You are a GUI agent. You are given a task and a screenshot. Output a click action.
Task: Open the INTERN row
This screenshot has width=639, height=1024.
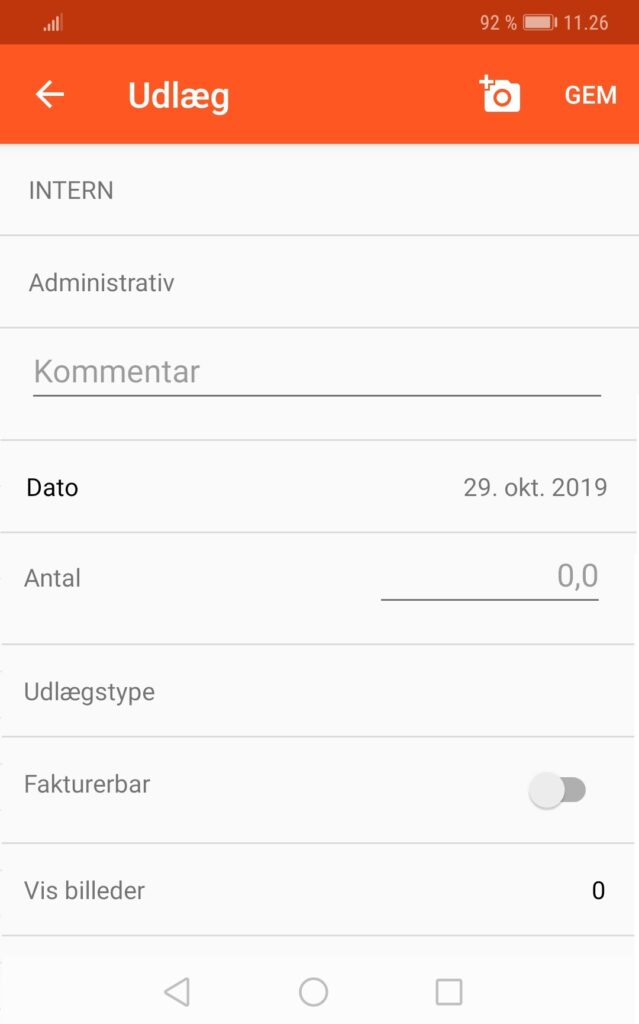[320, 191]
